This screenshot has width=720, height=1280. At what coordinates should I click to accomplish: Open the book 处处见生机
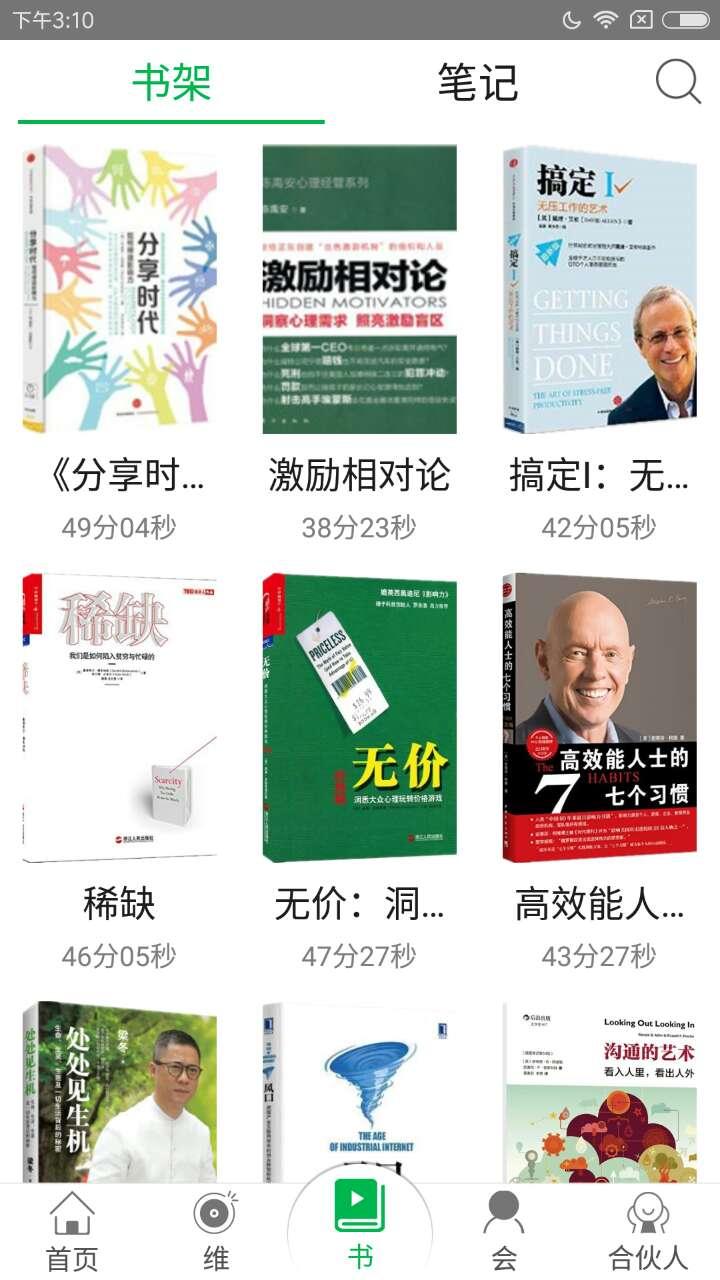pyautogui.click(x=120, y=1092)
